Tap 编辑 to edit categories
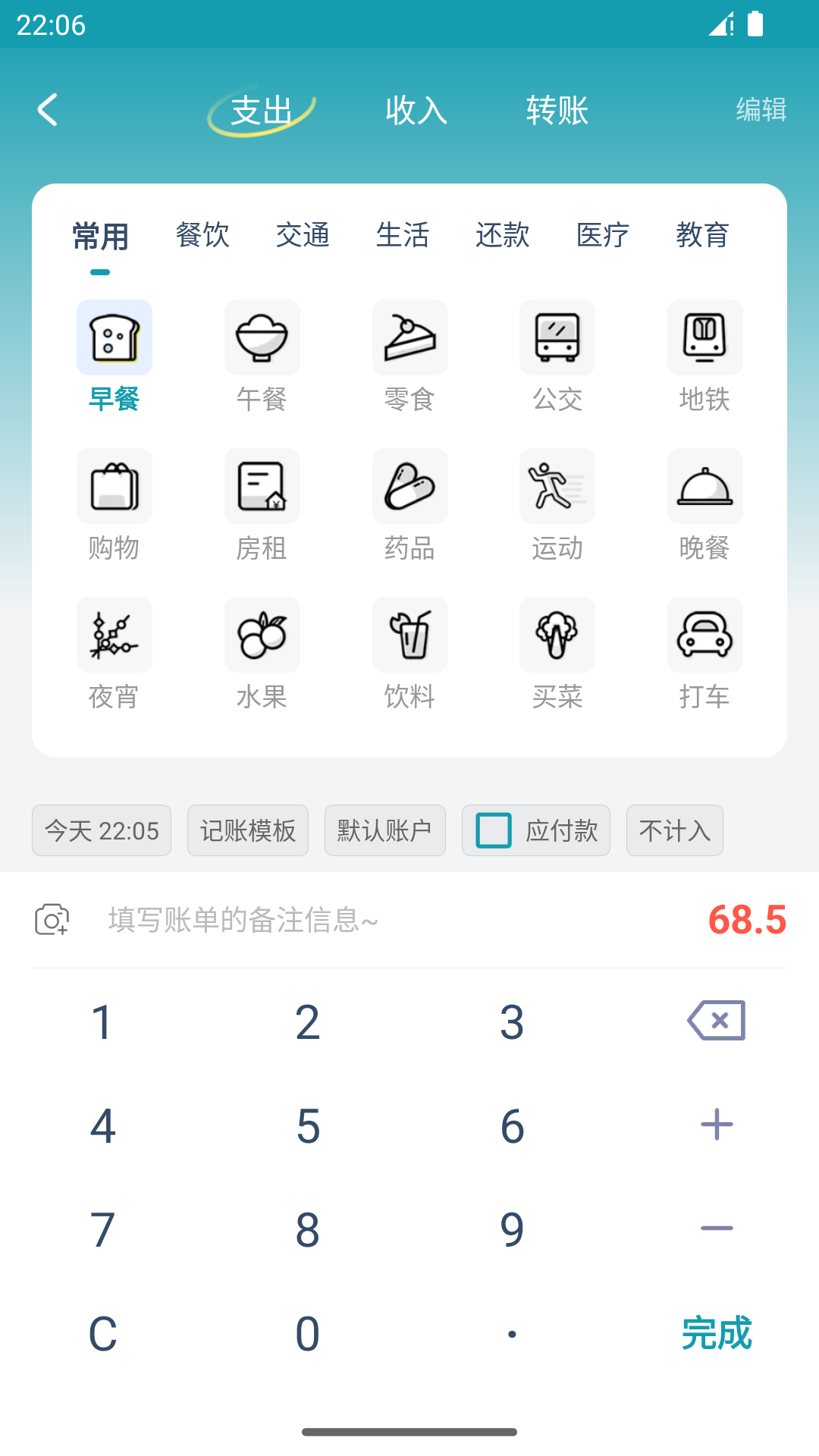 761,110
